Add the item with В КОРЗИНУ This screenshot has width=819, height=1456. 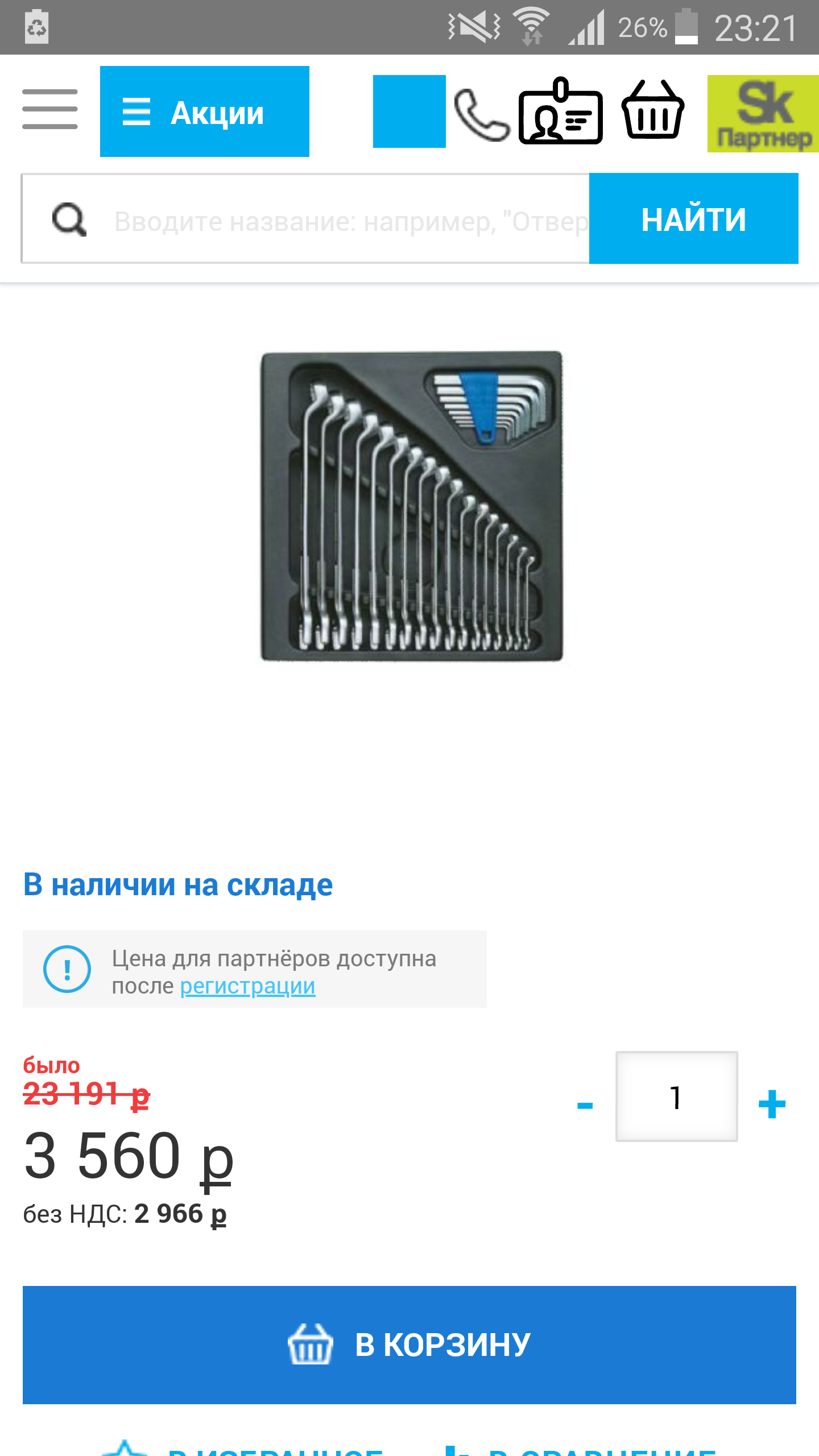coord(409,1345)
